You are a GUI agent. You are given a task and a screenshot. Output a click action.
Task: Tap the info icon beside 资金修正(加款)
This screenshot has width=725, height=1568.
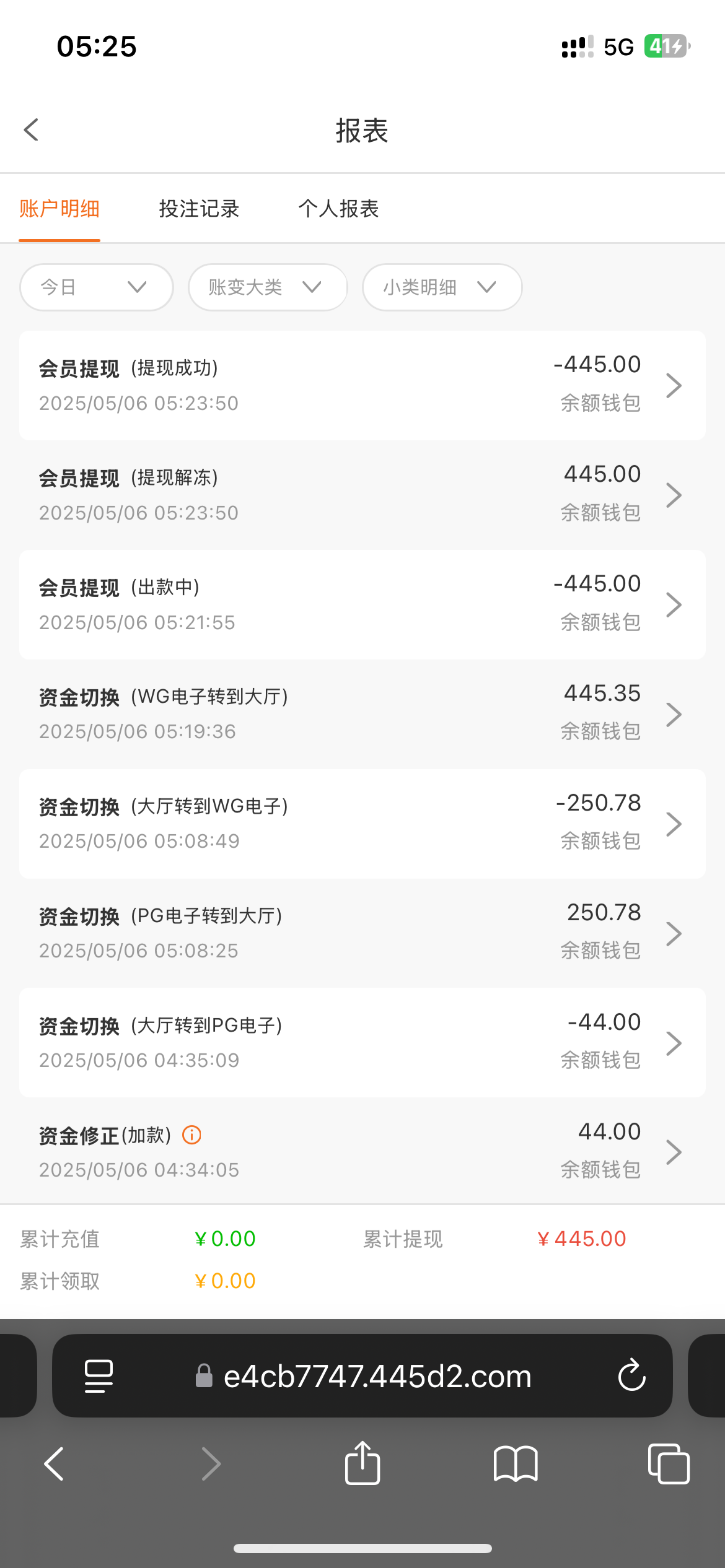tap(191, 1135)
